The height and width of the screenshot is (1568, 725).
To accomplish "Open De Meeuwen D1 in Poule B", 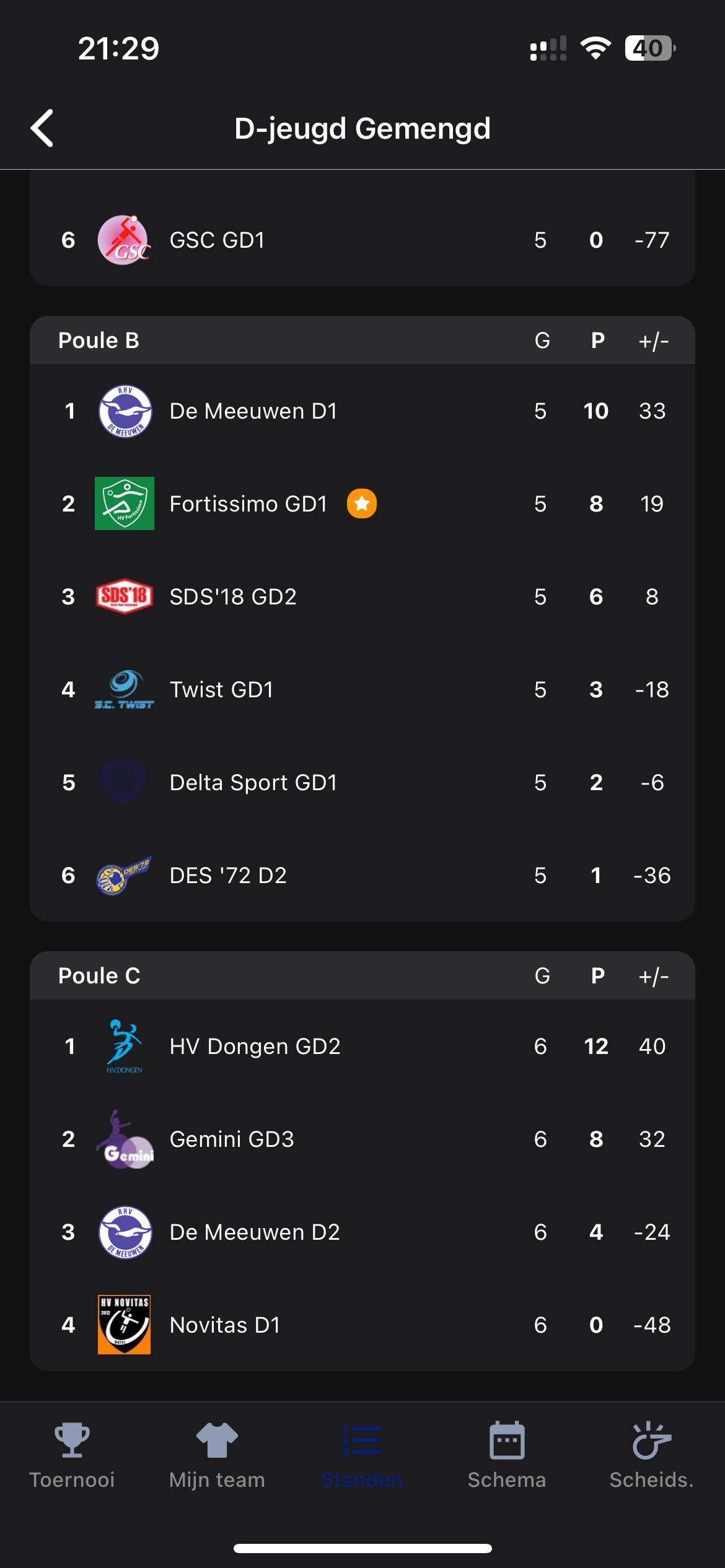I will pos(362,411).
